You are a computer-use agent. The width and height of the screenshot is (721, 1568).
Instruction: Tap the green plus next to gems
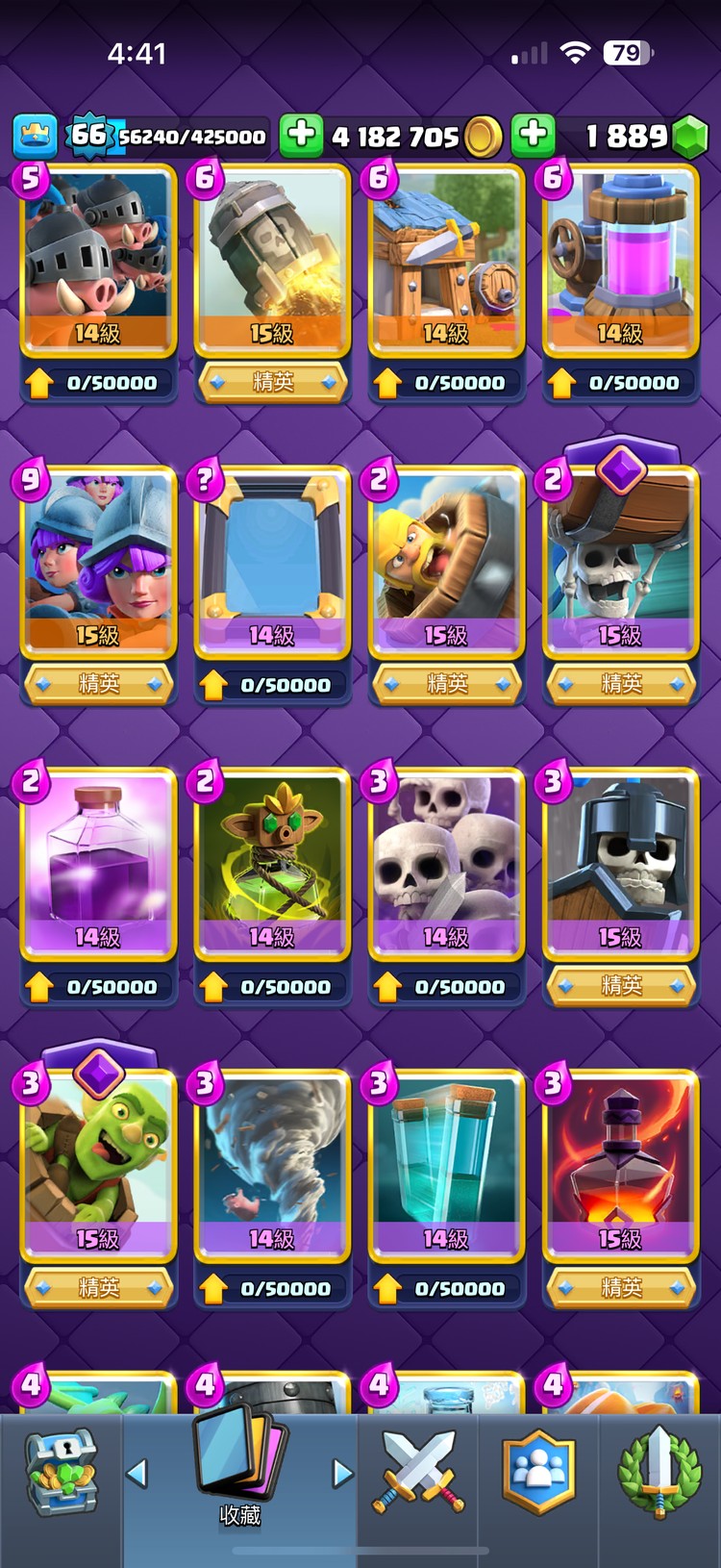coord(533,136)
